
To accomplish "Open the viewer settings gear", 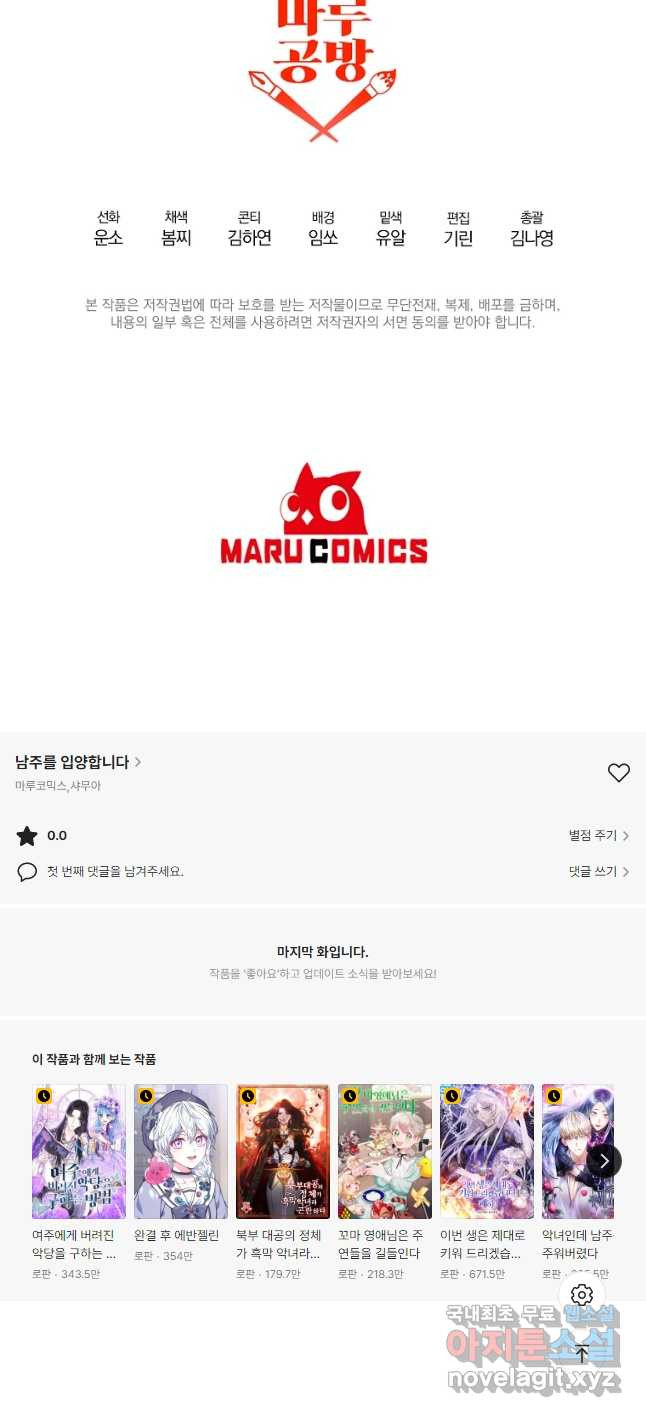I will (582, 1295).
